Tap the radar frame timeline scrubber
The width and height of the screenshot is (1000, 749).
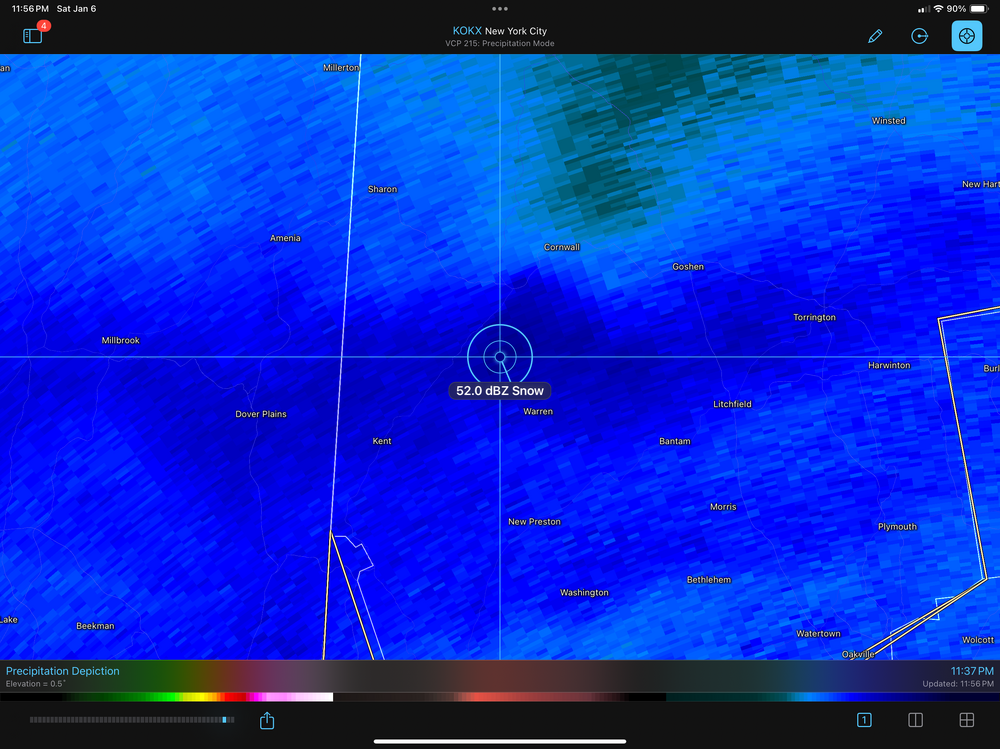131,720
